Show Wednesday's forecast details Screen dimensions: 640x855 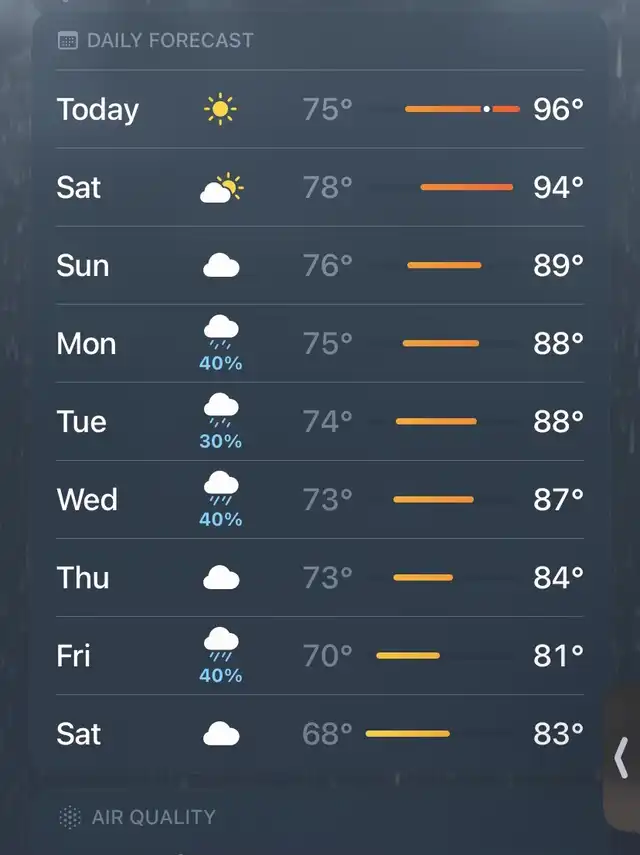[x=320, y=499]
